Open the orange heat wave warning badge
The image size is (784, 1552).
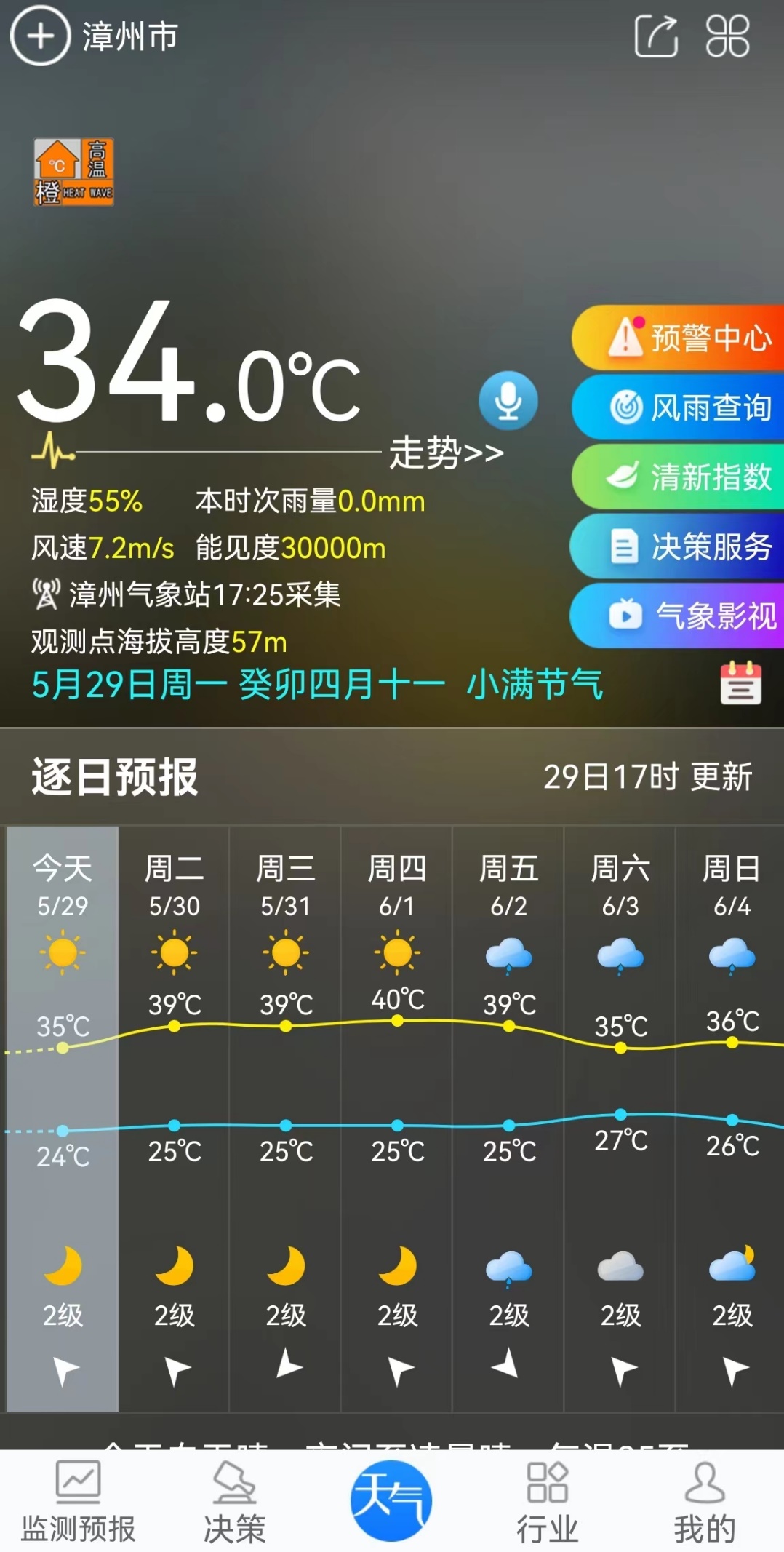pyautogui.click(x=73, y=172)
